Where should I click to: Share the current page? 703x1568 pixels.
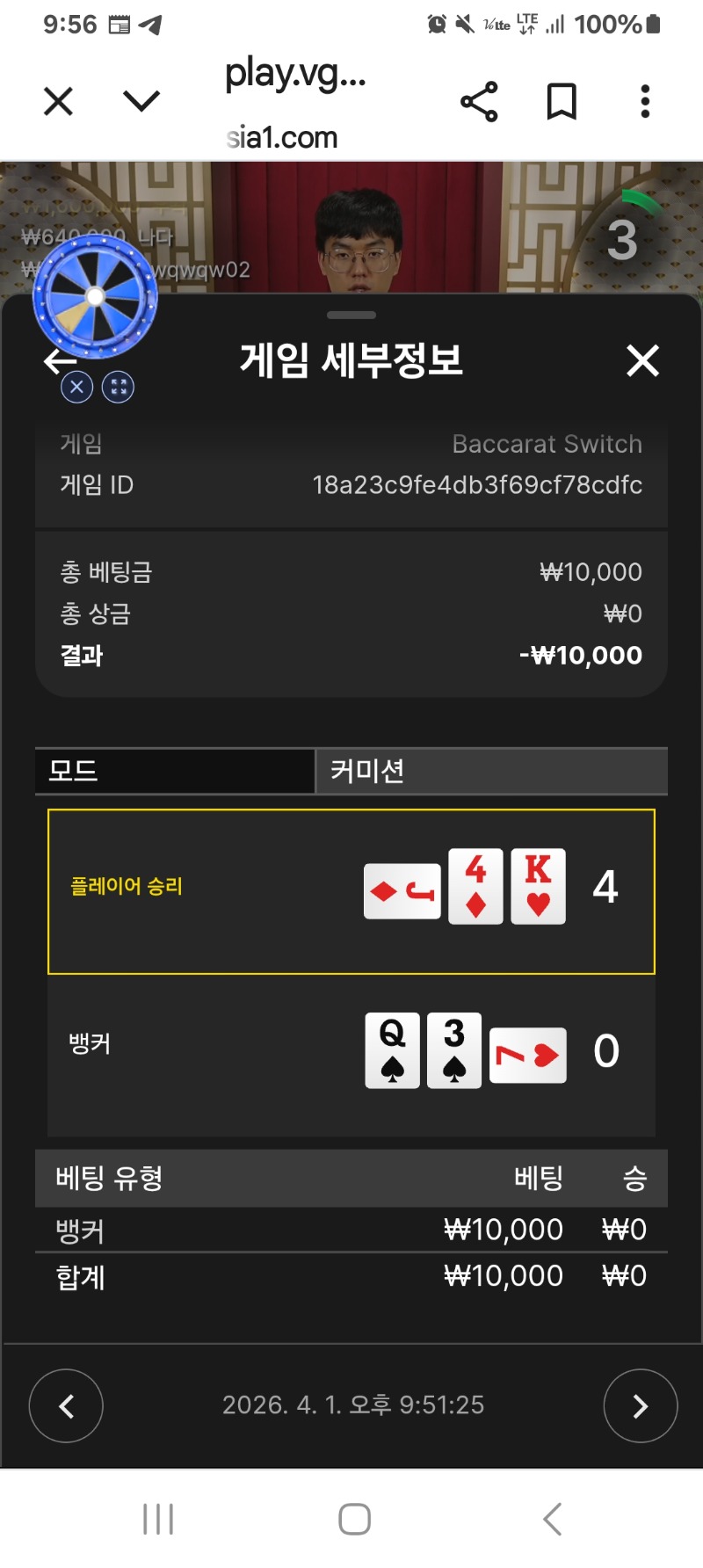[x=479, y=102]
